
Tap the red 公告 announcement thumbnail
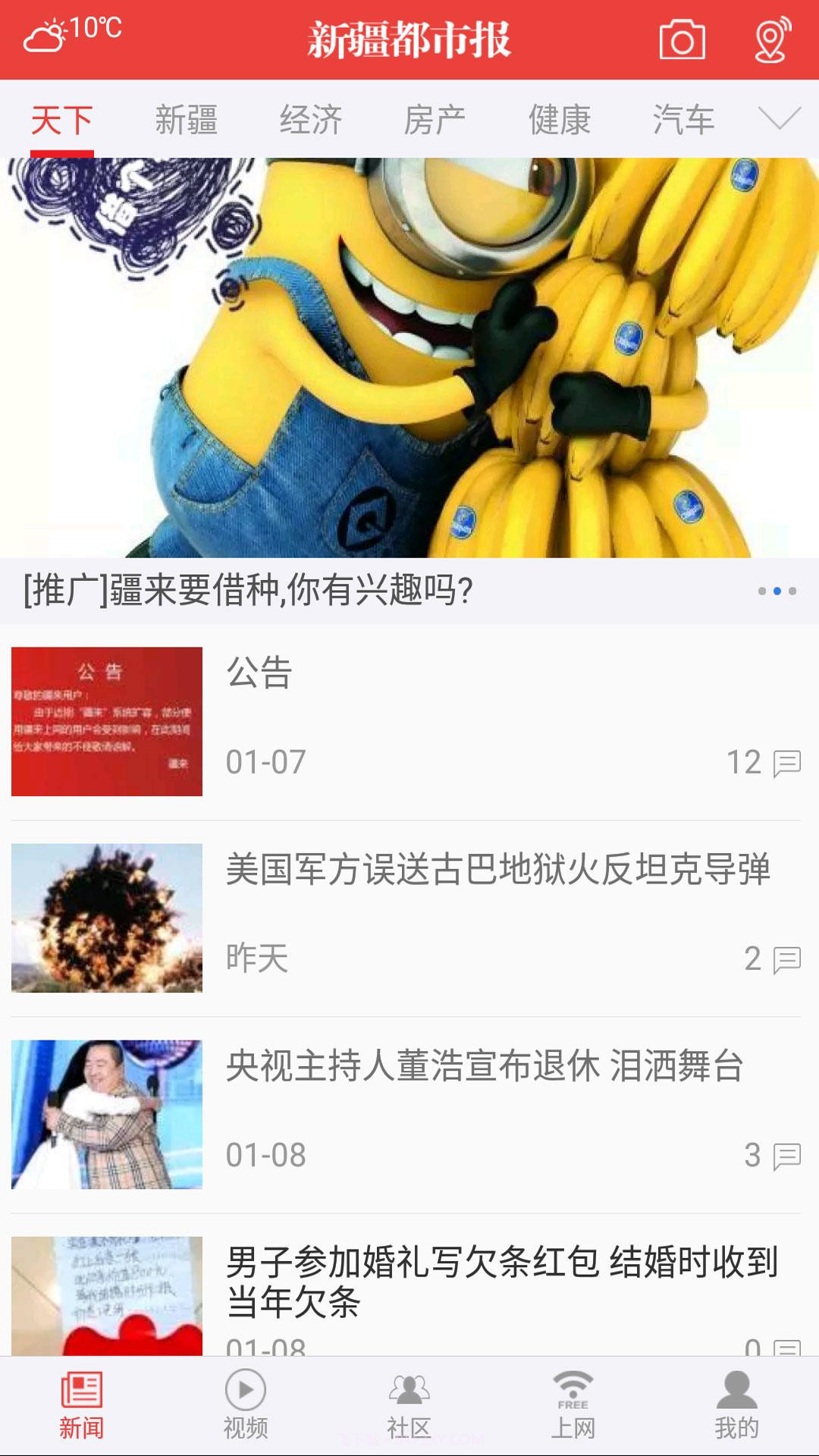106,719
